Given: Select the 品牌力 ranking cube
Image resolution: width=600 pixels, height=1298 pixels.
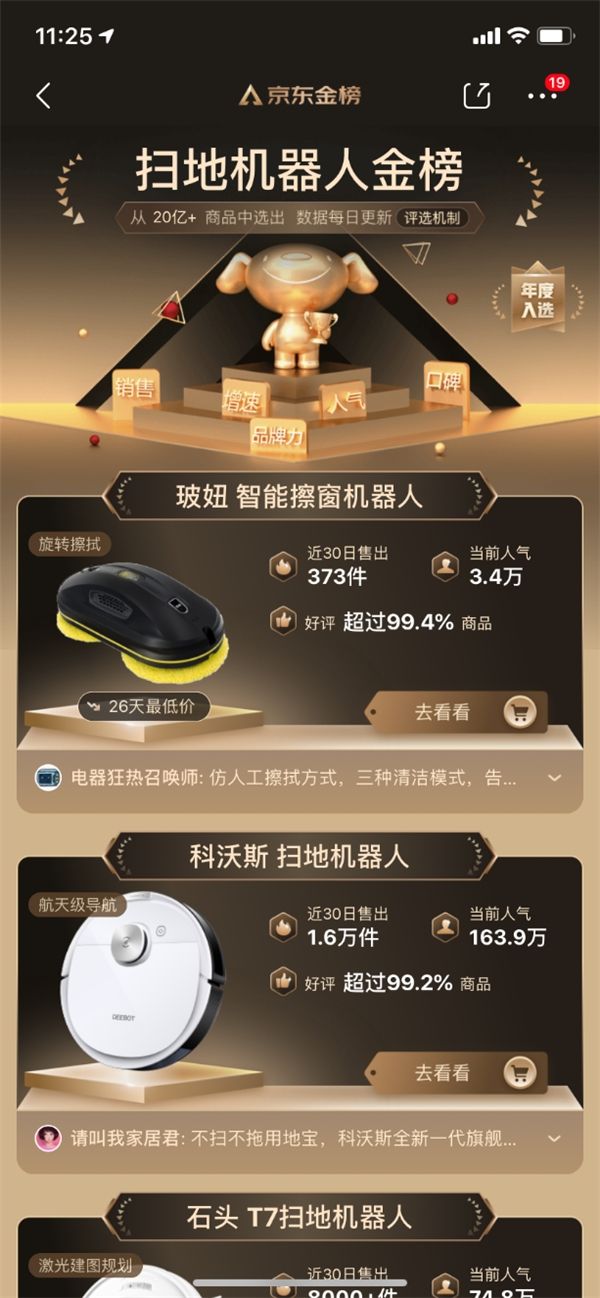Looking at the screenshot, I should (278, 437).
